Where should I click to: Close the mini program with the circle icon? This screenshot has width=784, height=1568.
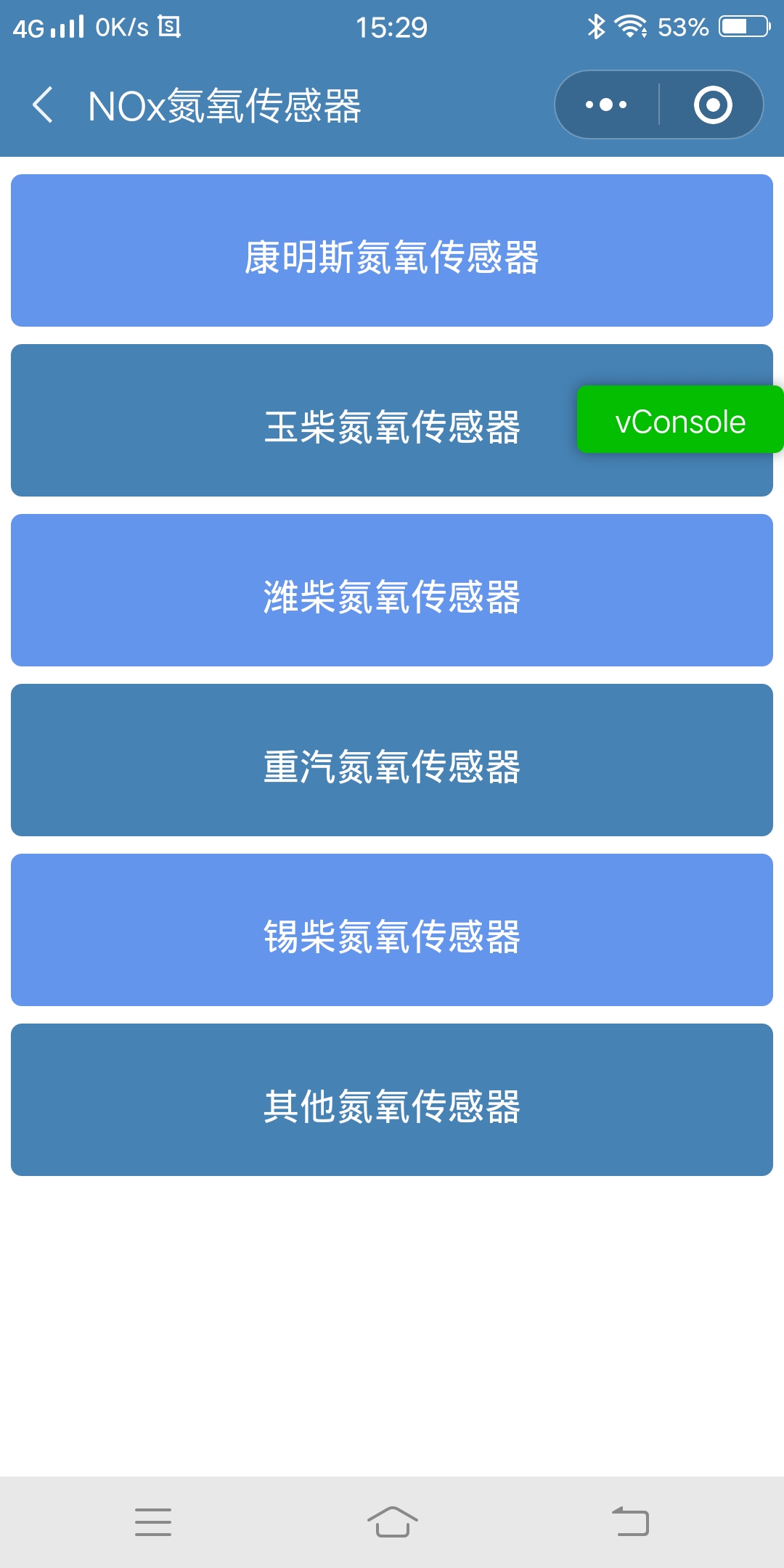713,105
